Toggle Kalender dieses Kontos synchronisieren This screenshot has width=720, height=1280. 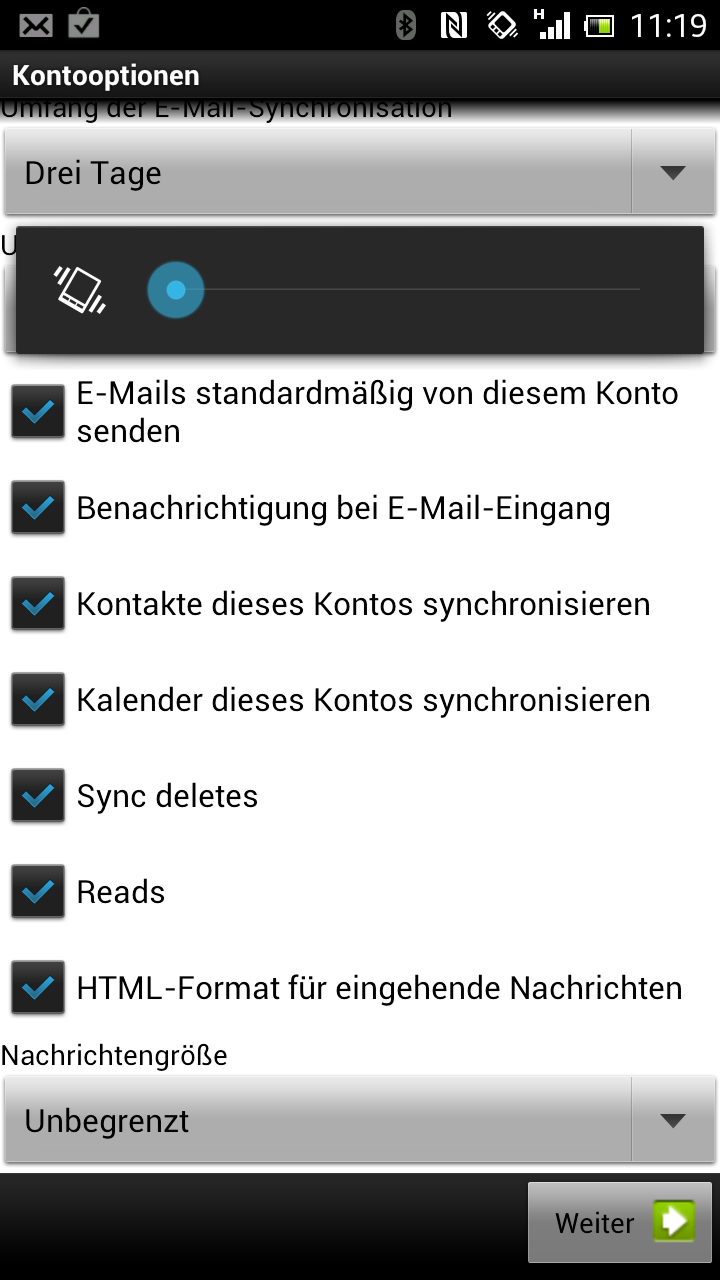point(38,700)
